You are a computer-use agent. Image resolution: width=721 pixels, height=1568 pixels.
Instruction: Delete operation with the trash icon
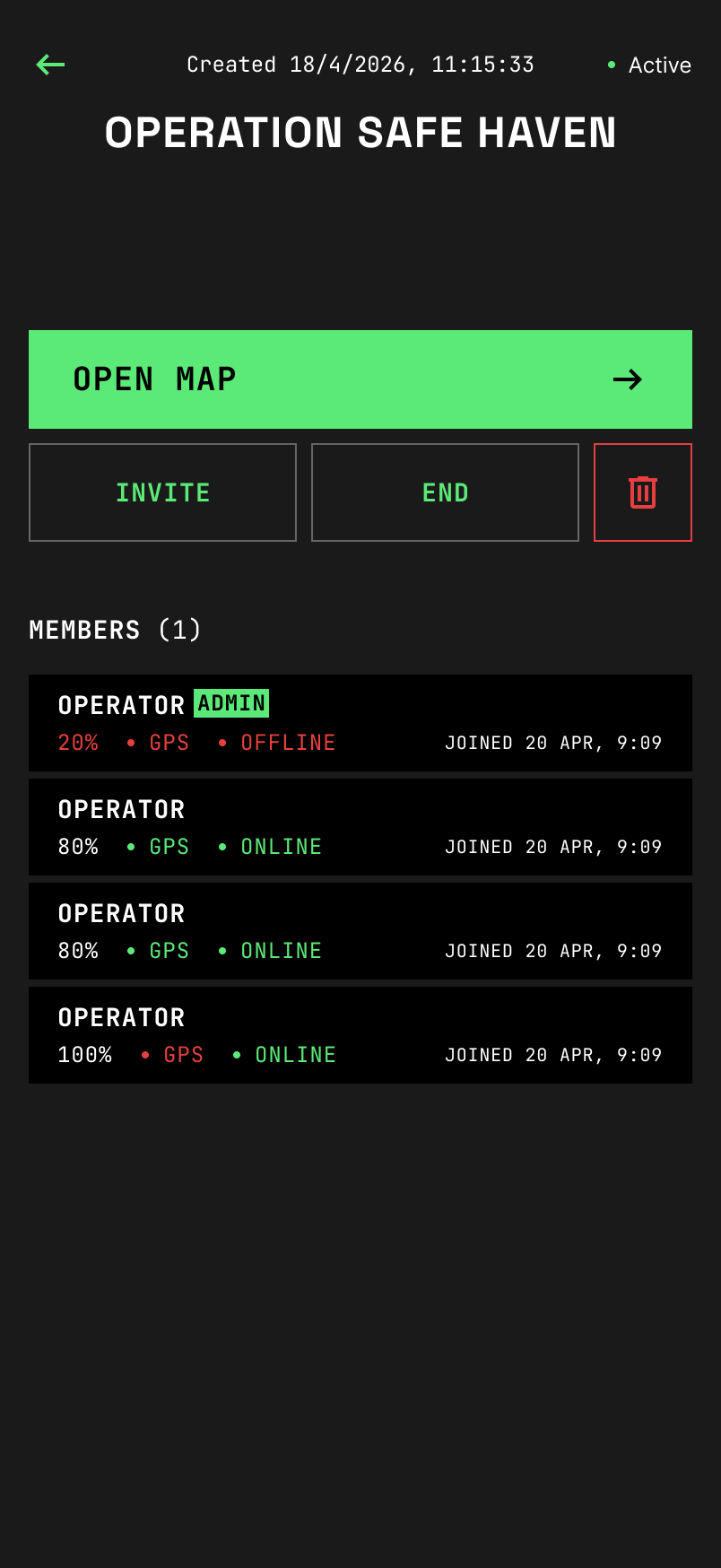tap(642, 492)
